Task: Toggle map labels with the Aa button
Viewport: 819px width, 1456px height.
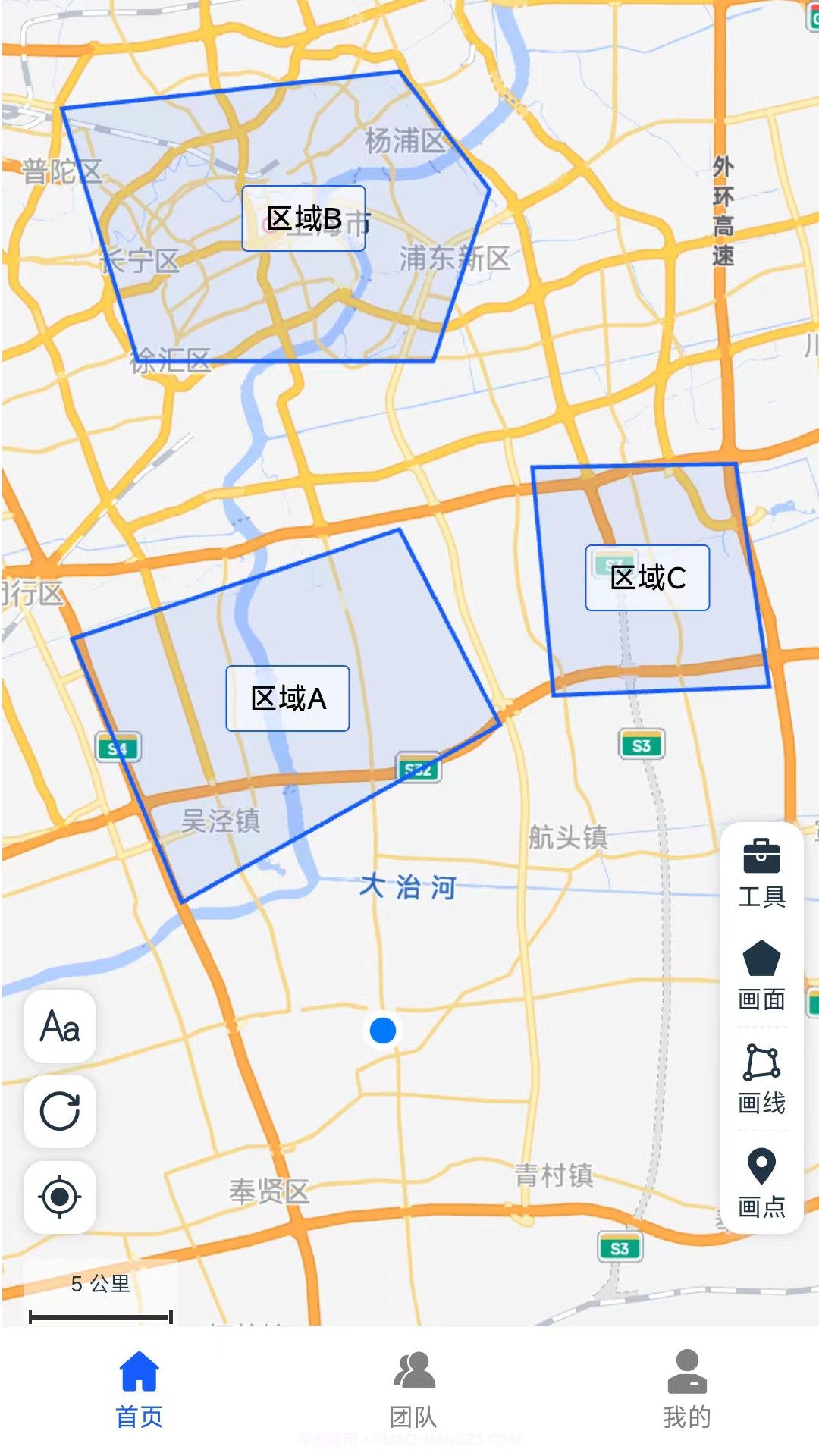Action: point(60,1028)
